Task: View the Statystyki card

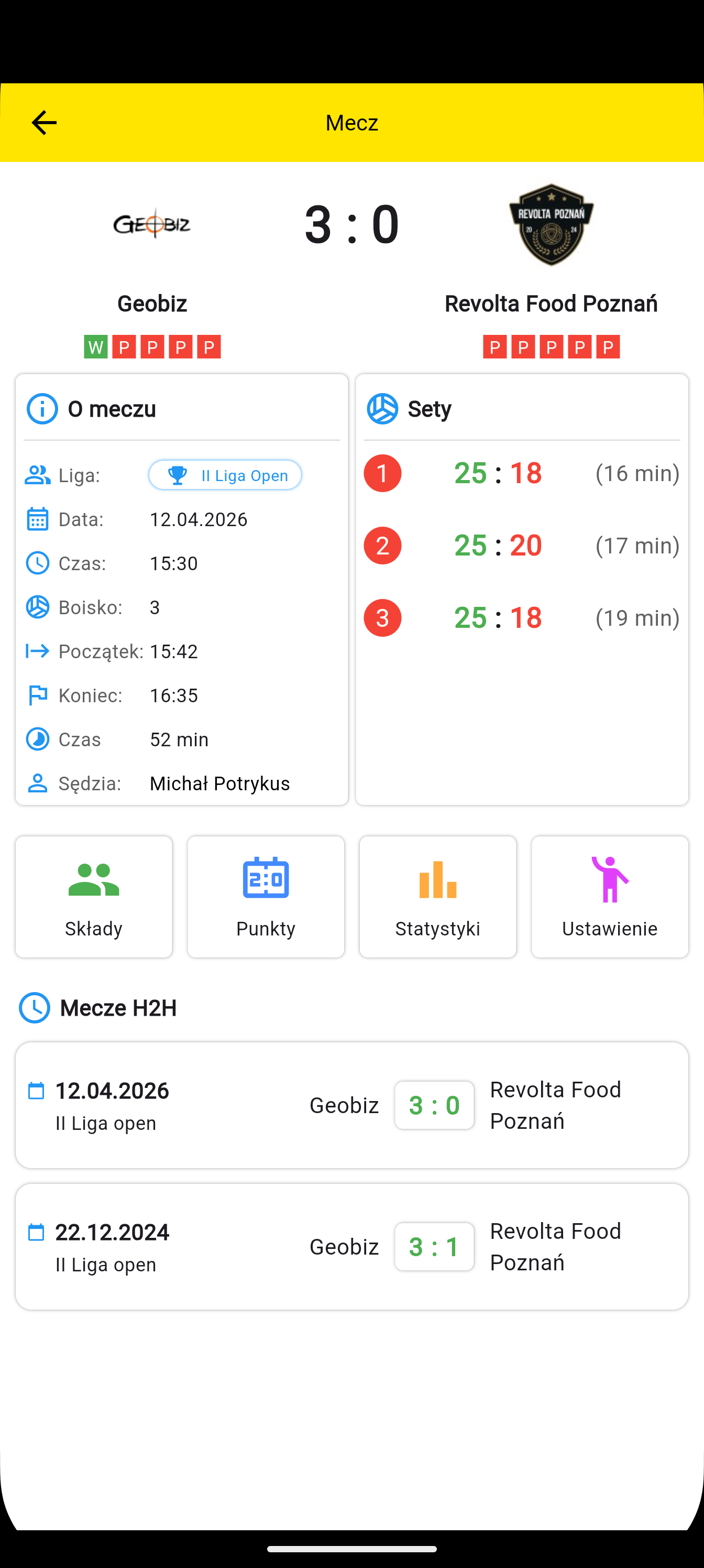Action: (x=438, y=897)
